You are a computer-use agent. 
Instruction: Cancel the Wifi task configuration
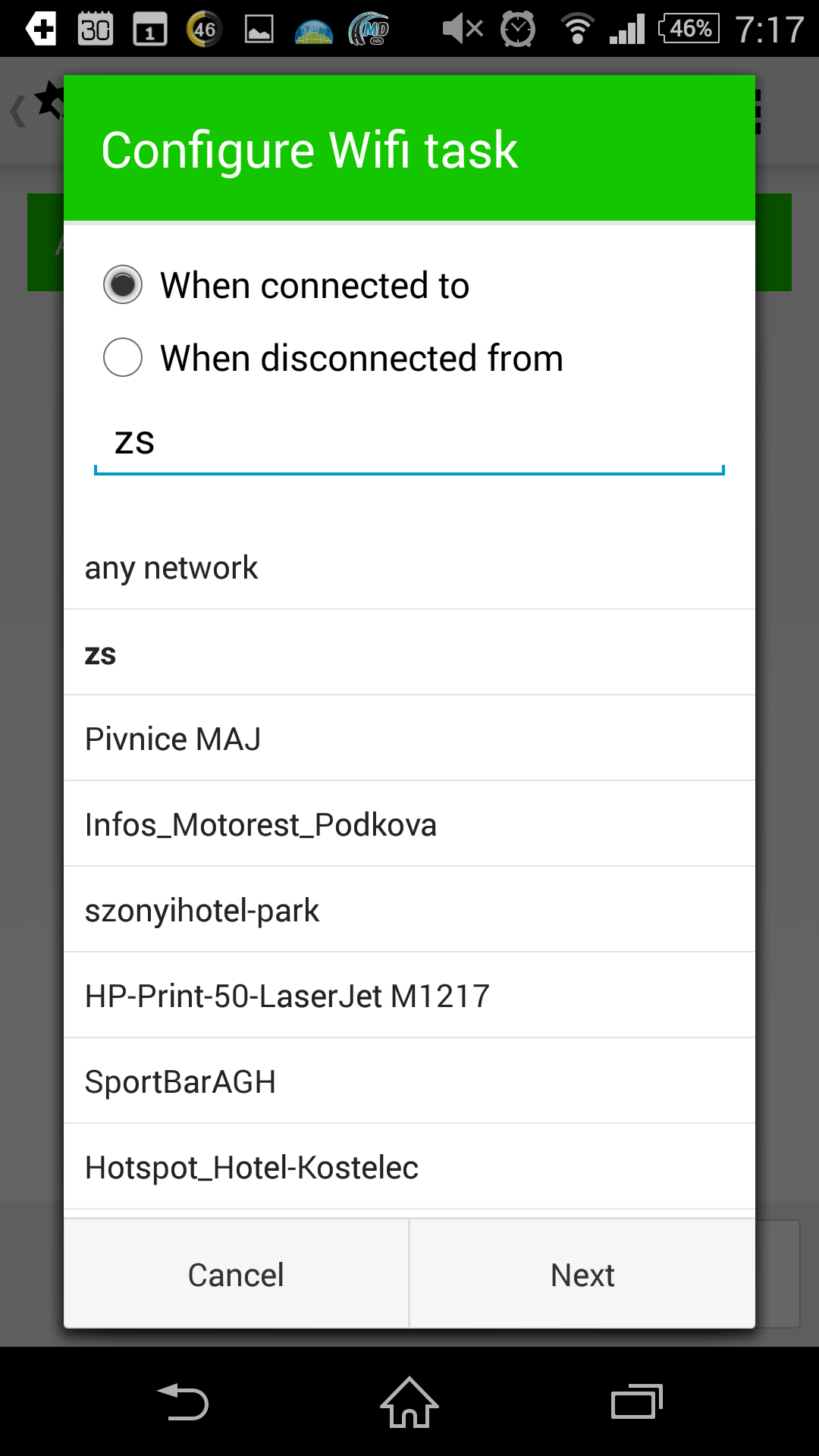(236, 1274)
